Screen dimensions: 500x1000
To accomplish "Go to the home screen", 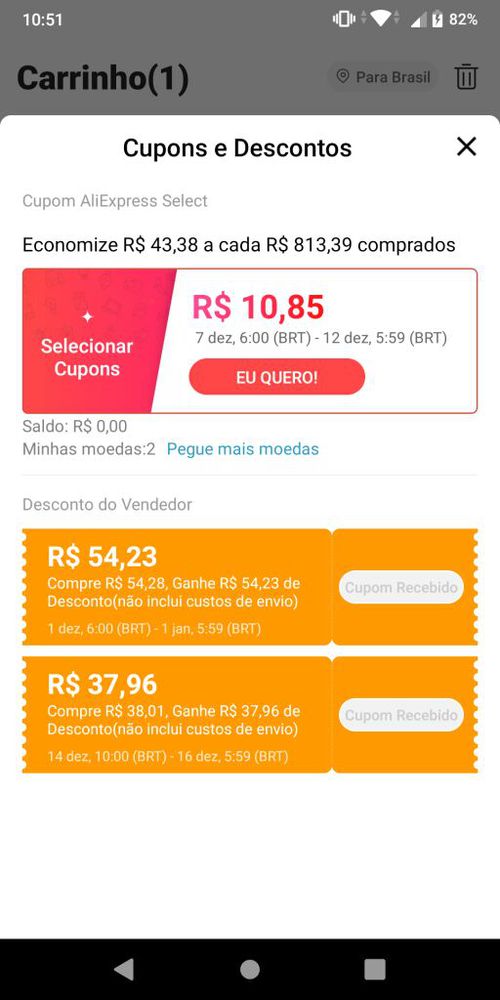I will click(x=249, y=969).
